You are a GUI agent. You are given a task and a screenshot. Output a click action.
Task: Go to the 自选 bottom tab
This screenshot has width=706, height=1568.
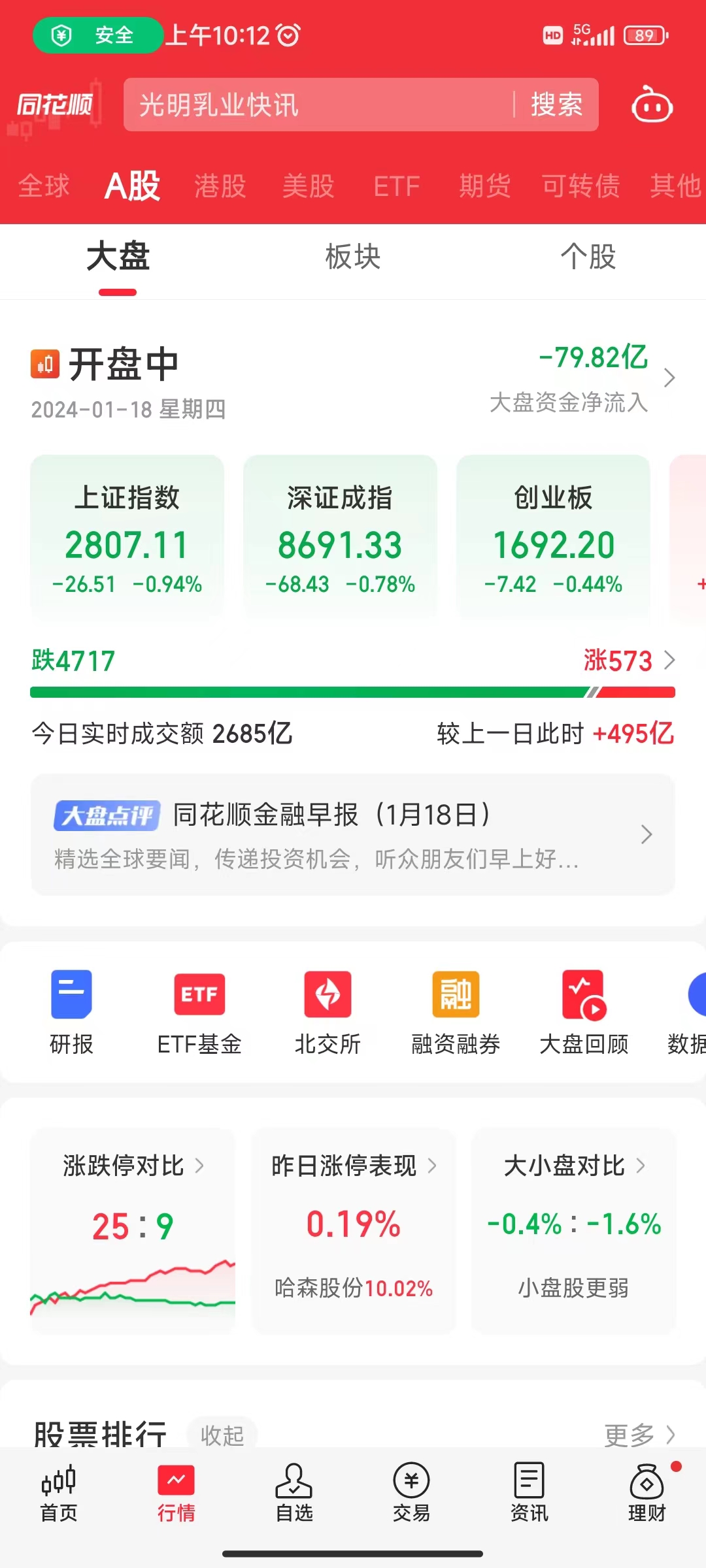294,1494
